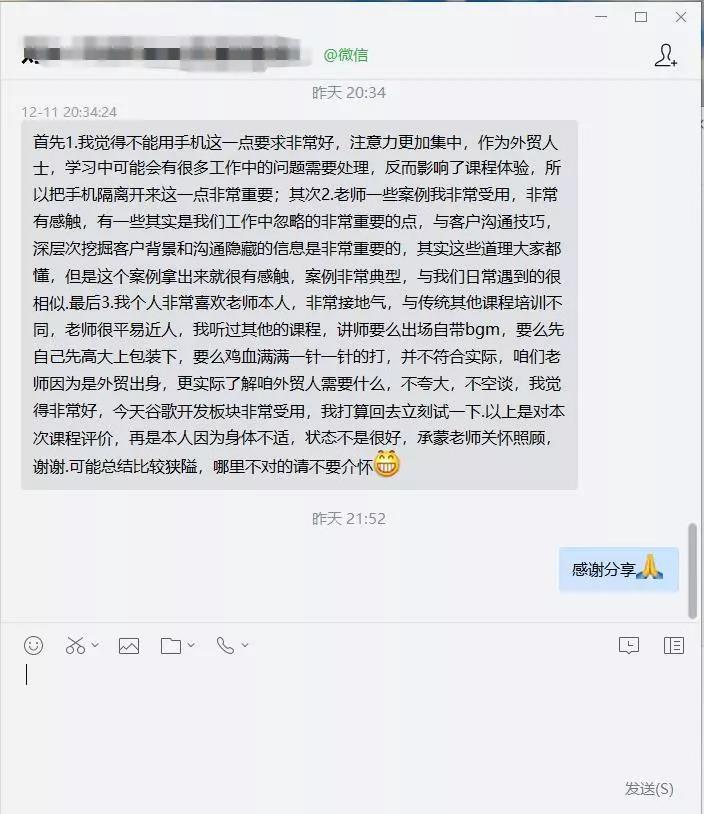Click the 发送(S) send button
The image size is (704, 814).
tap(649, 789)
